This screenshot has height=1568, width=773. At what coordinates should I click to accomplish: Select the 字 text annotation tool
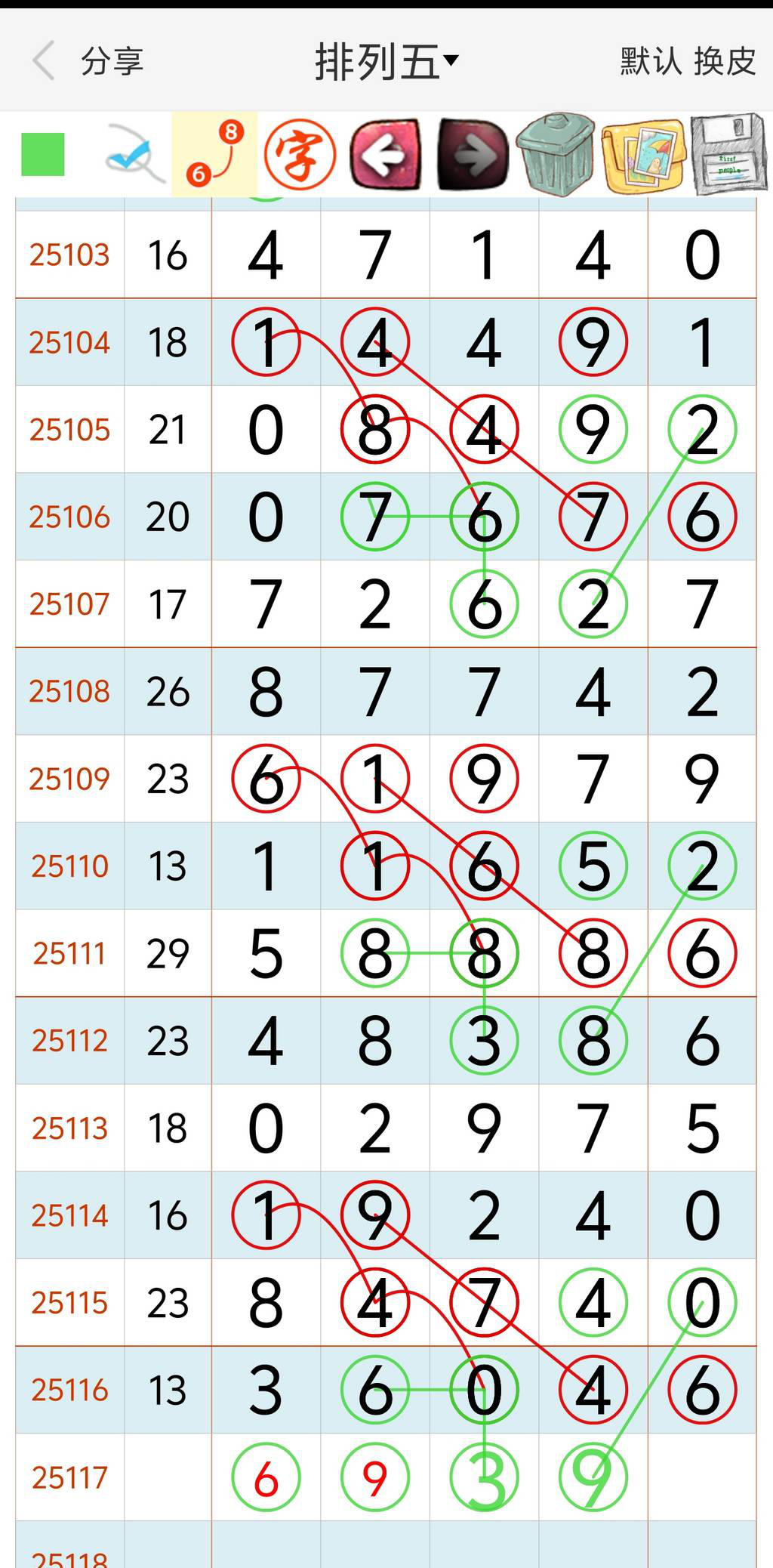coord(300,153)
